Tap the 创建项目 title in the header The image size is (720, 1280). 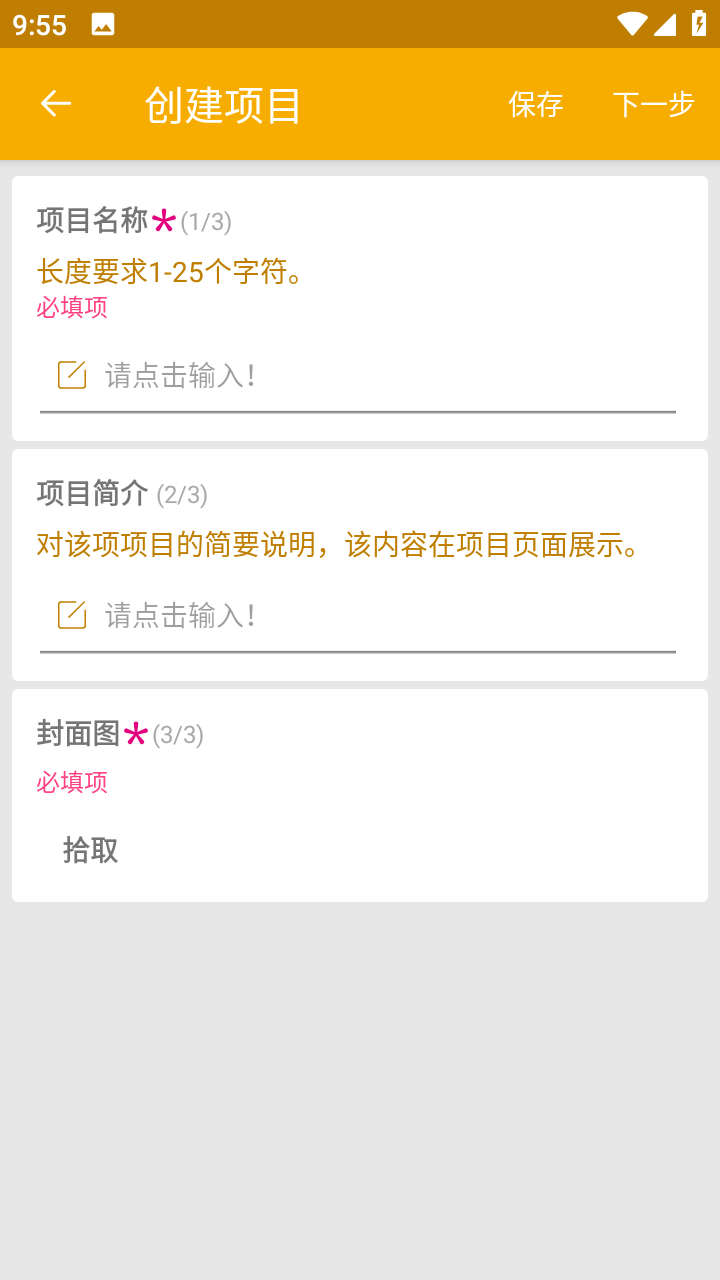[222, 104]
